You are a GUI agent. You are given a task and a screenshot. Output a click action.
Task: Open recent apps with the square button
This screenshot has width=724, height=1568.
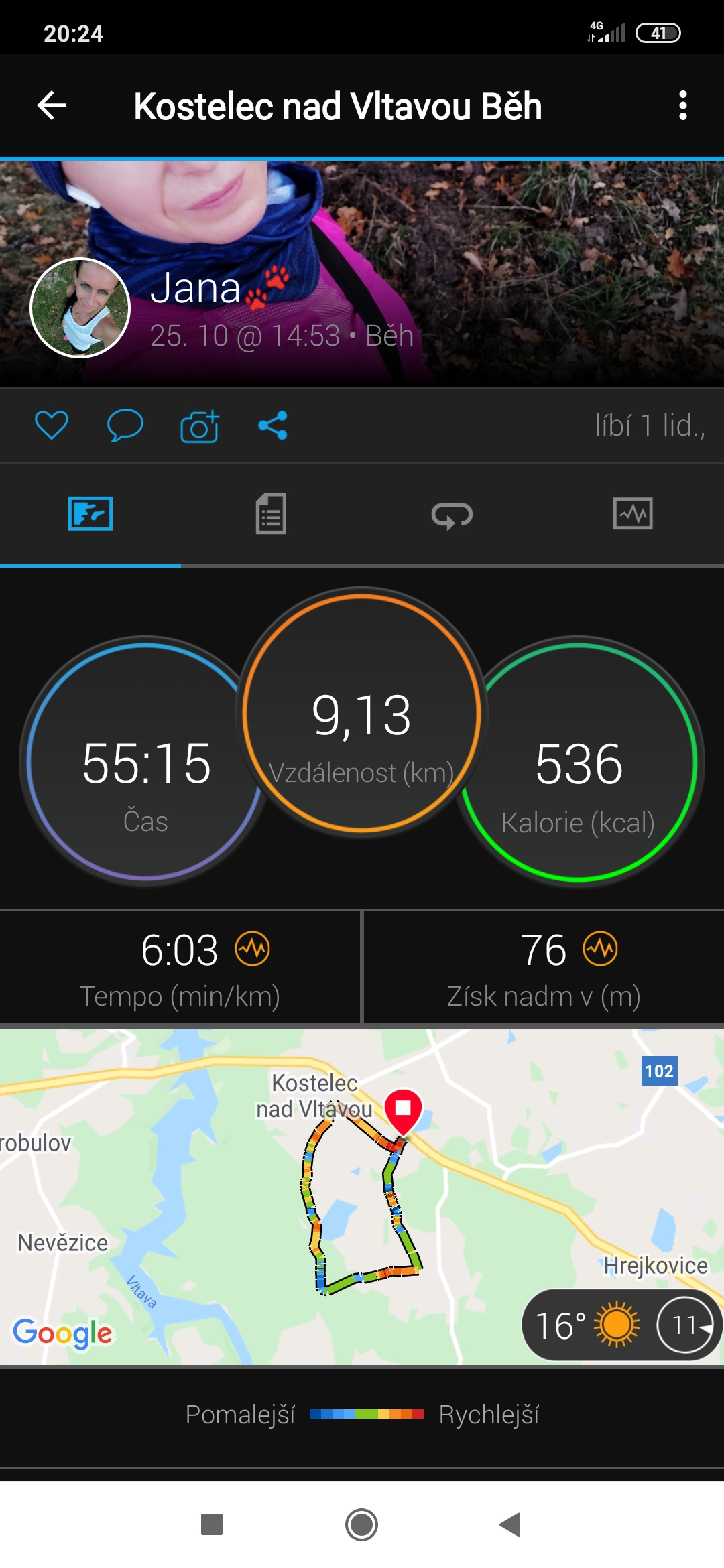coord(212,1524)
